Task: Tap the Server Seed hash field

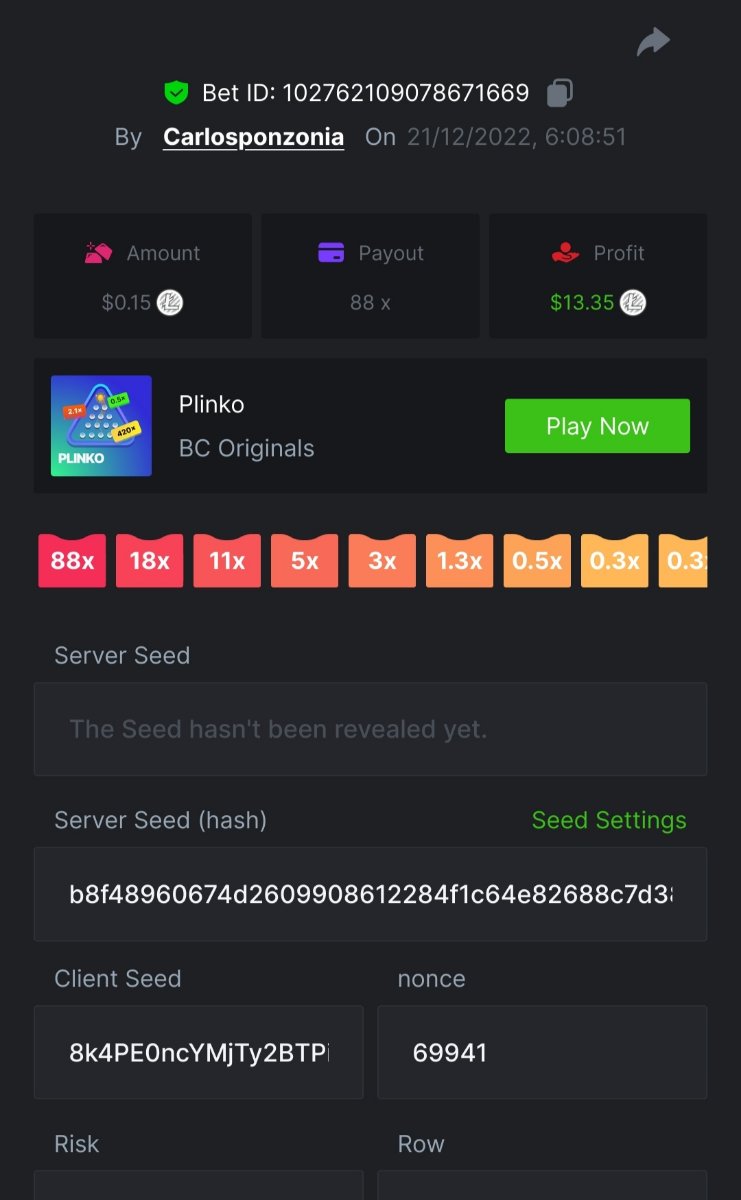Action: tap(370, 894)
